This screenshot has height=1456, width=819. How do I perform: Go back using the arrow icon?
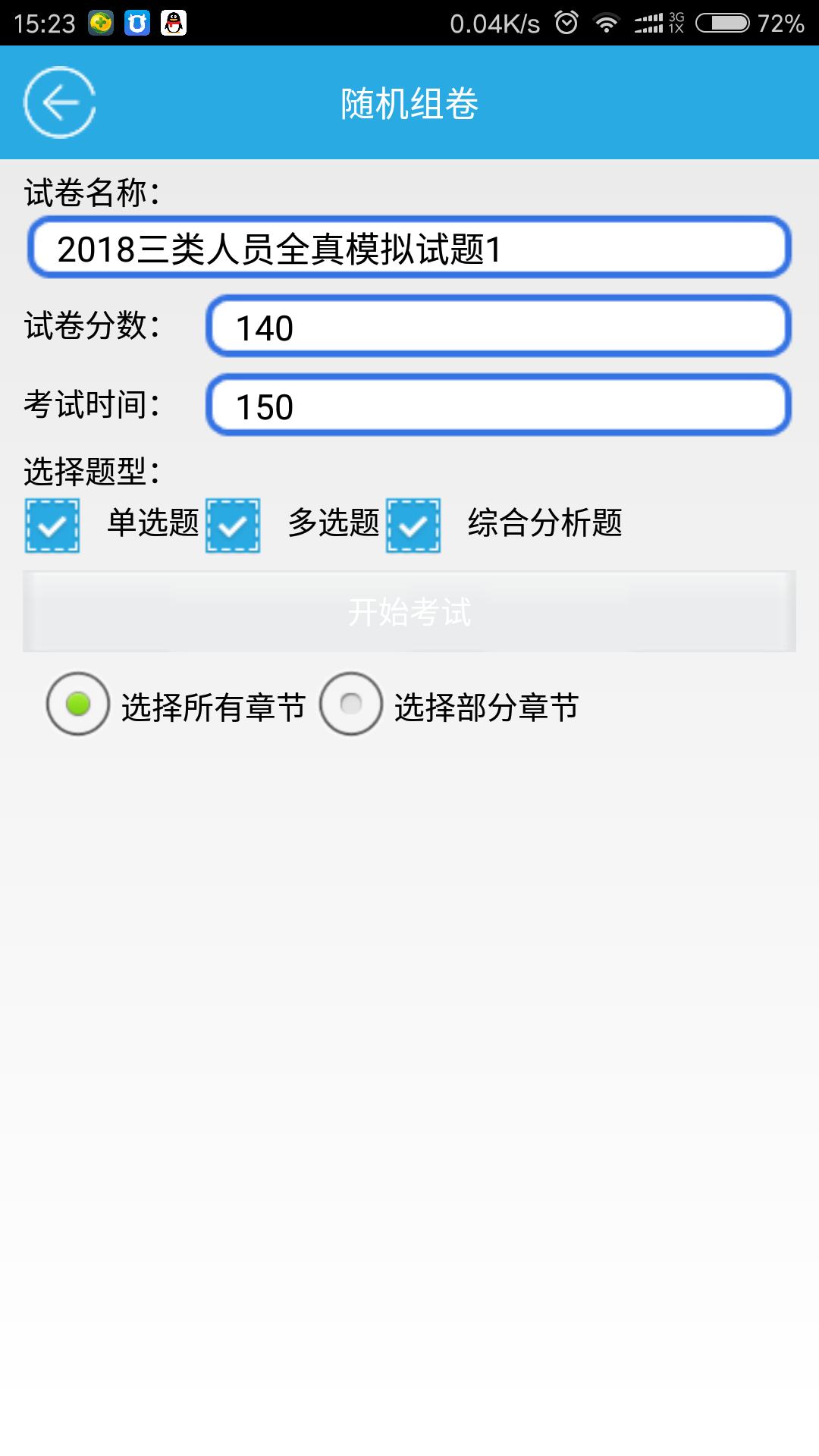point(59,102)
